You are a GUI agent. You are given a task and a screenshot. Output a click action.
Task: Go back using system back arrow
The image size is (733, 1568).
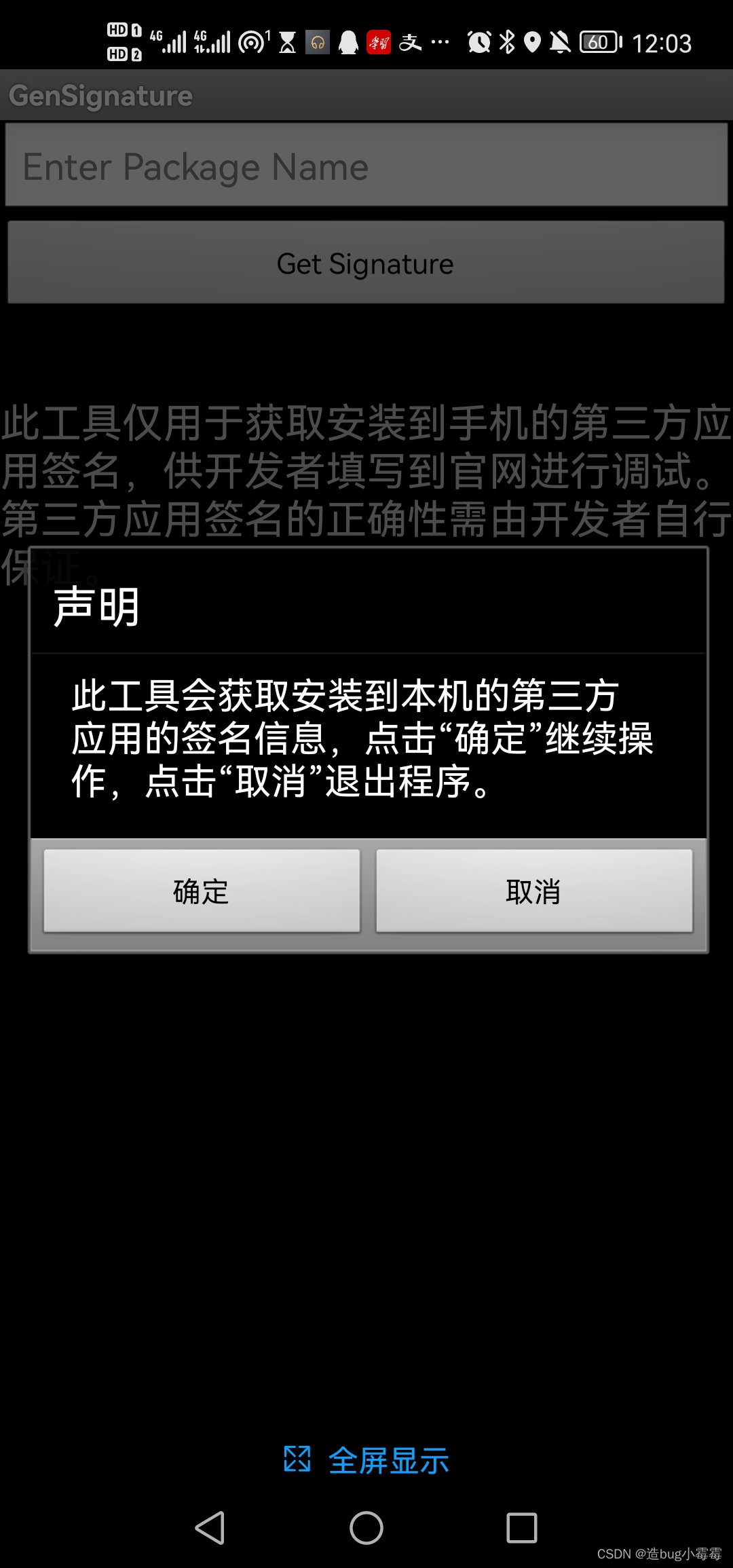click(210, 1528)
